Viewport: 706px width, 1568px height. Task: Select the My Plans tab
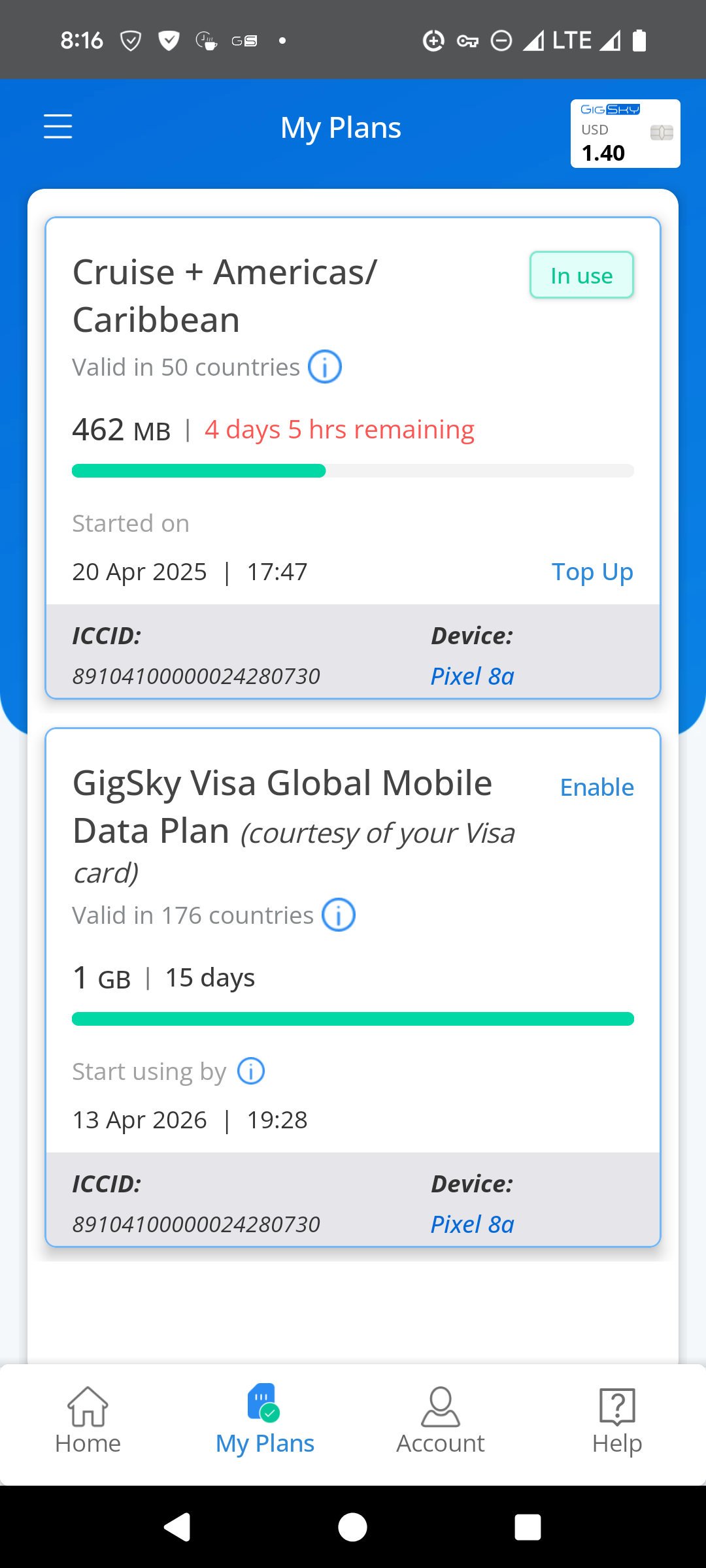click(265, 1420)
